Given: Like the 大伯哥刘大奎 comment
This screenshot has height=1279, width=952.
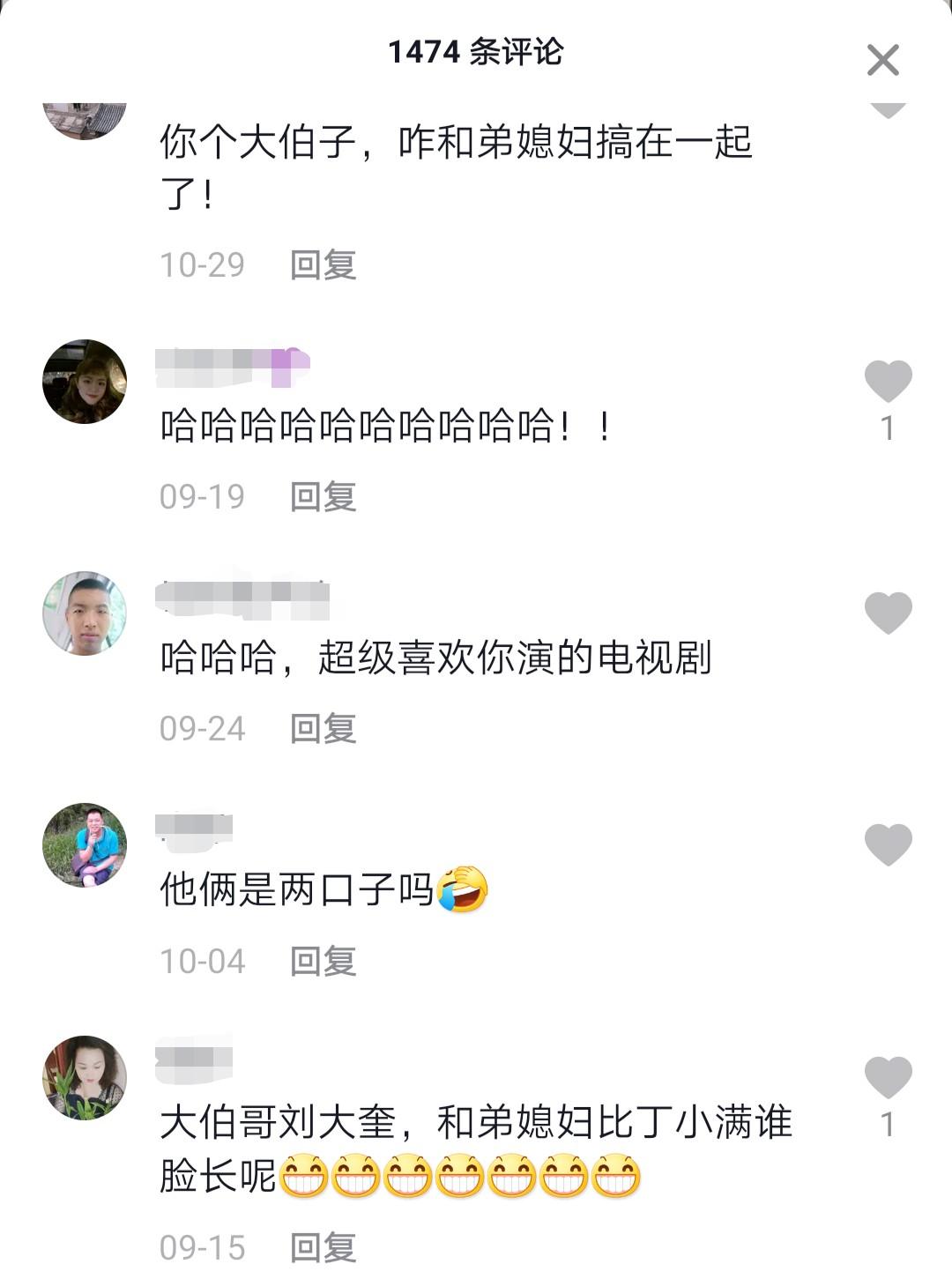Looking at the screenshot, I should [x=888, y=1077].
